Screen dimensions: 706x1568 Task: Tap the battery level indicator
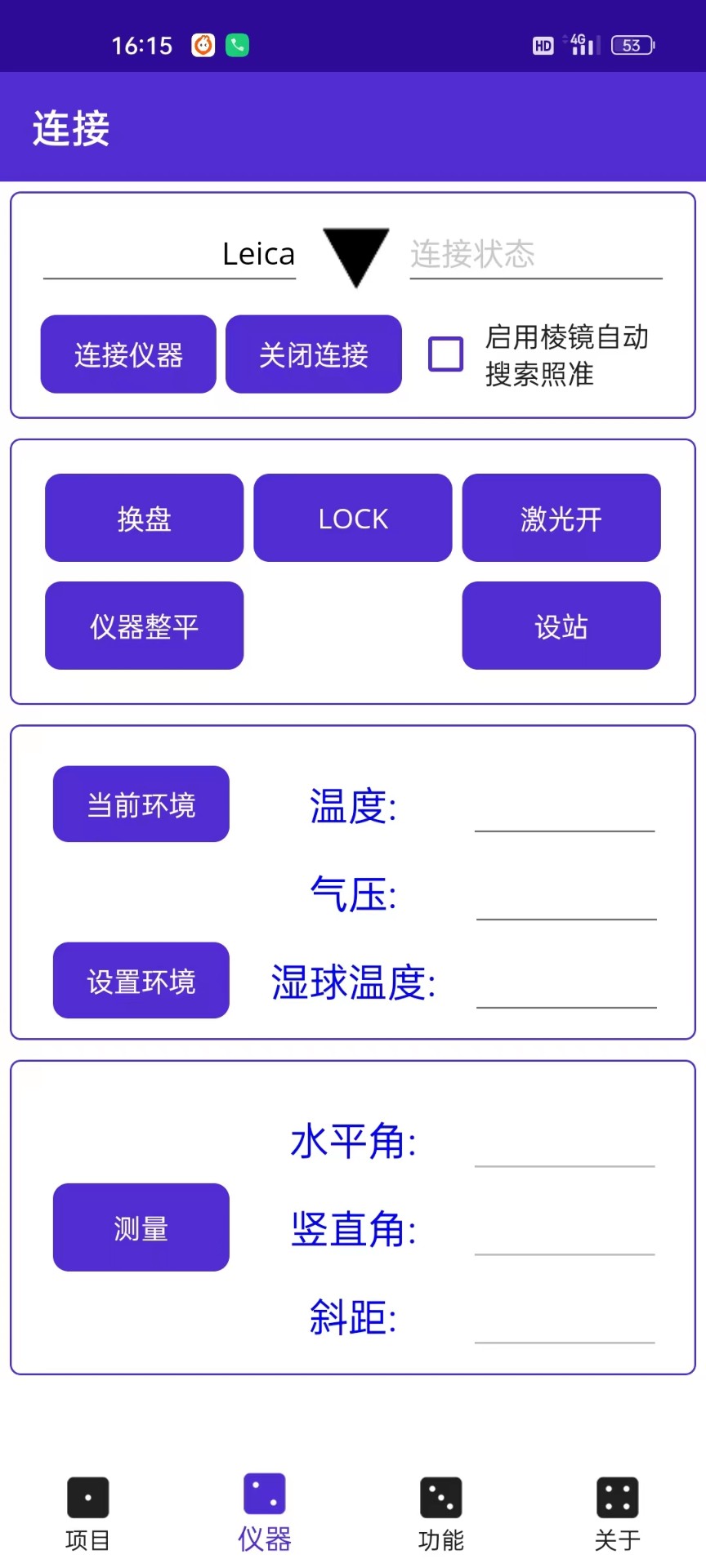coord(628,45)
